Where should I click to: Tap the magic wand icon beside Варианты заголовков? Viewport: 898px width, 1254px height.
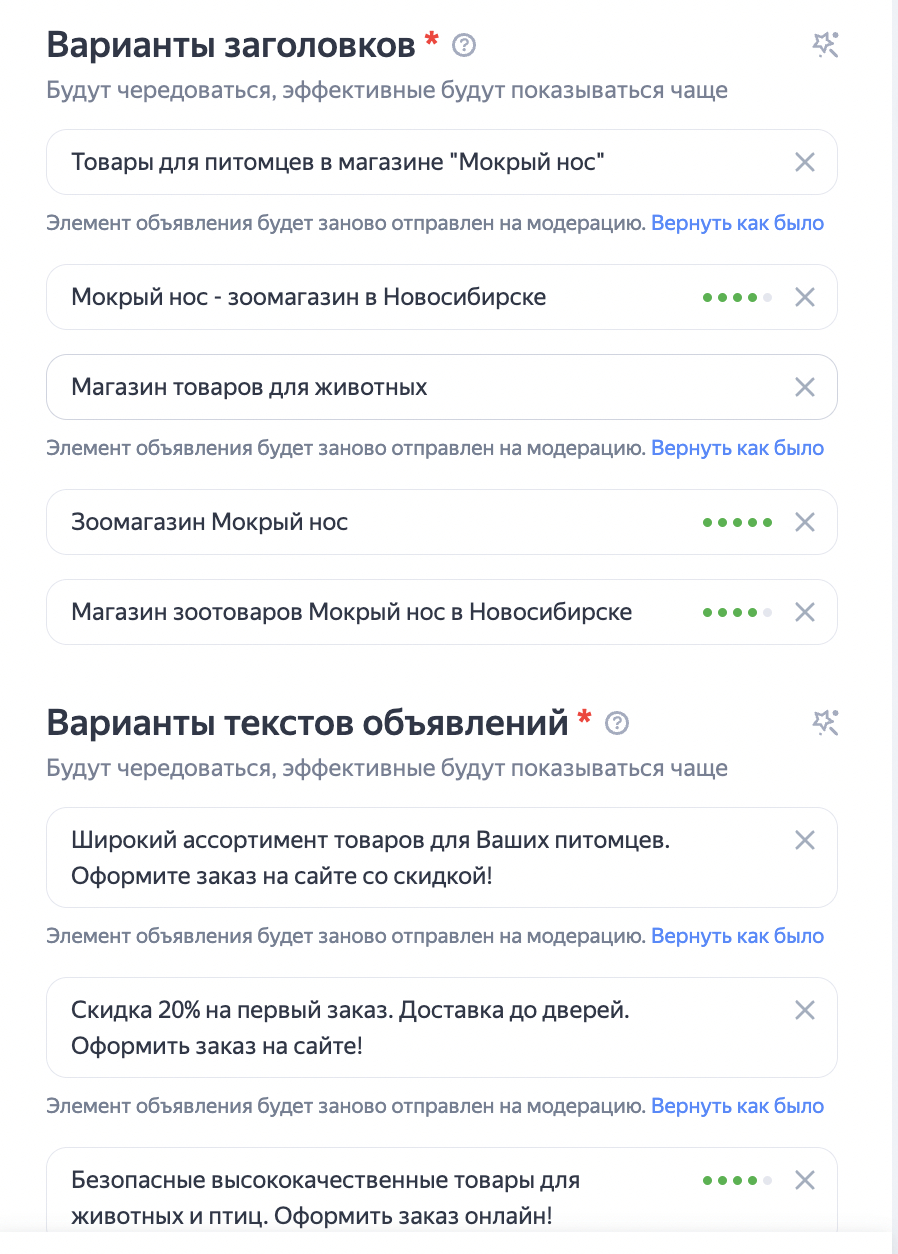point(825,45)
